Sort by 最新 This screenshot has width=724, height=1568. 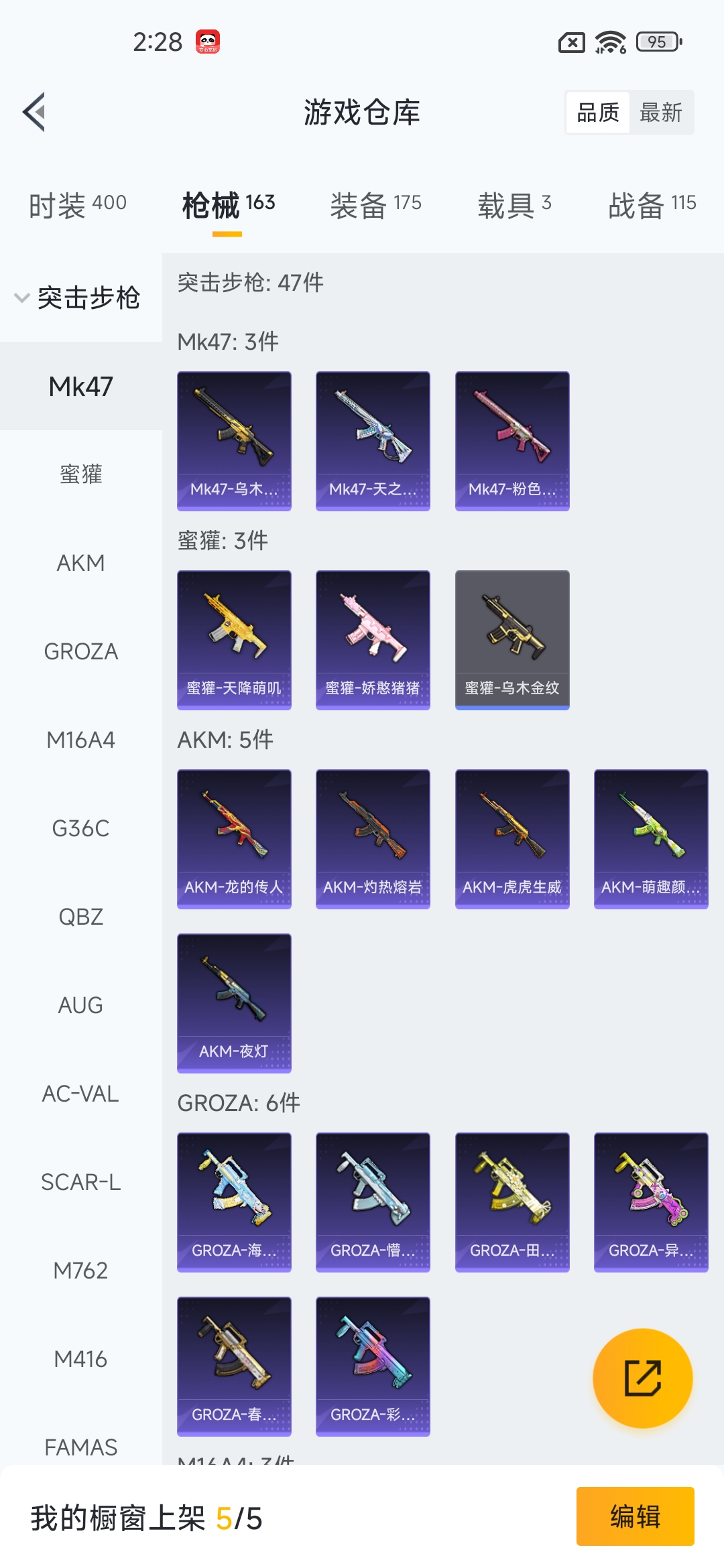pos(661,113)
